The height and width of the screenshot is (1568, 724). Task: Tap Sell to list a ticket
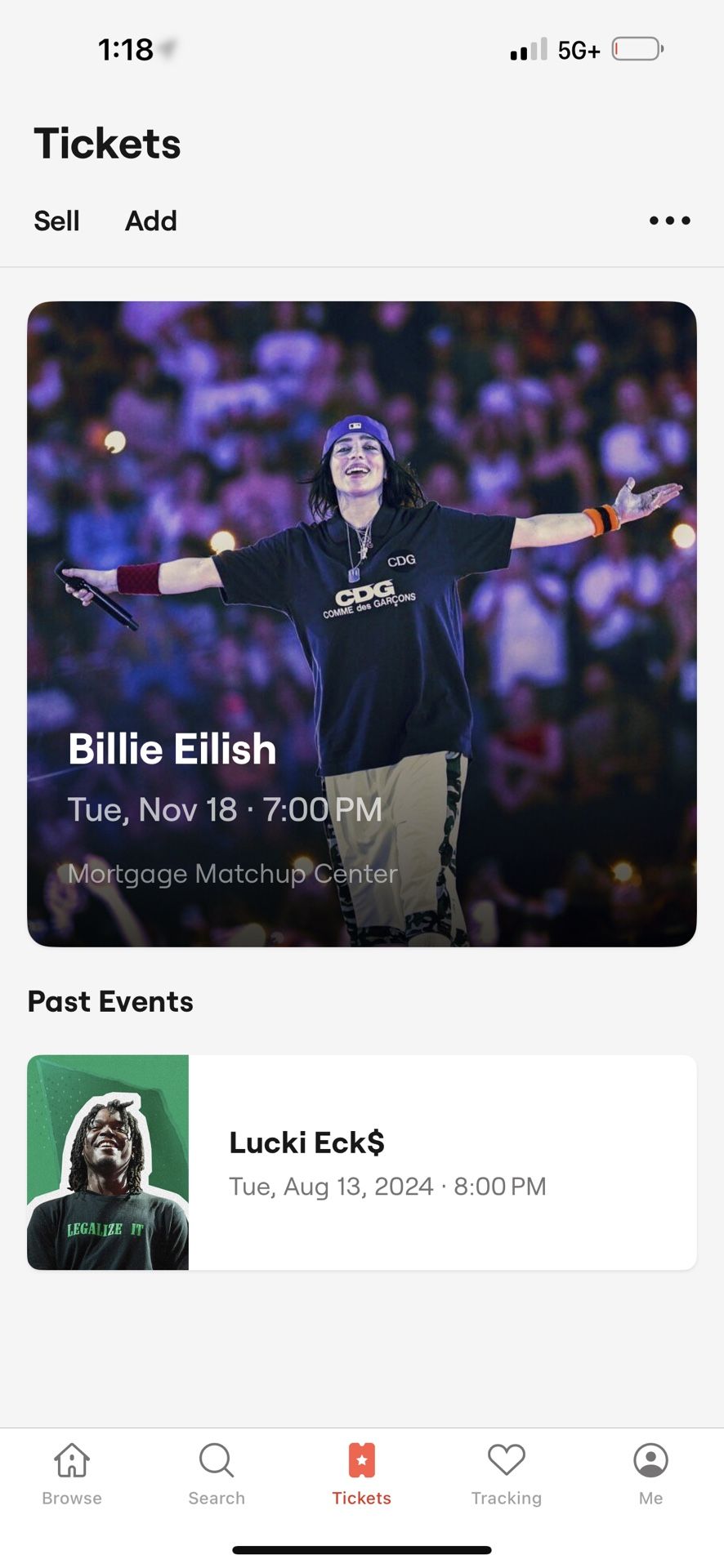pos(56,220)
